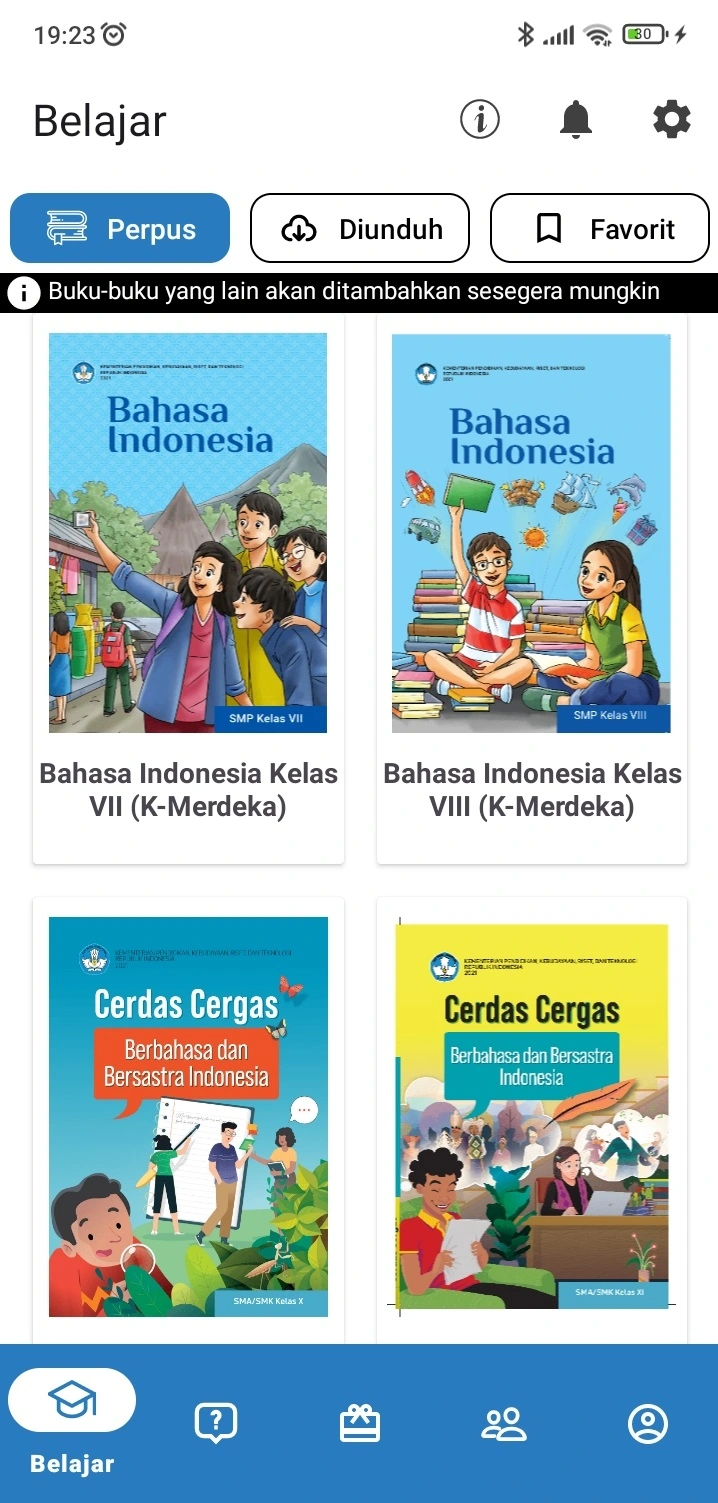
Task: Open Cerdas Cergas SMA/SMK Kelas XI book
Action: click(x=531, y=1116)
